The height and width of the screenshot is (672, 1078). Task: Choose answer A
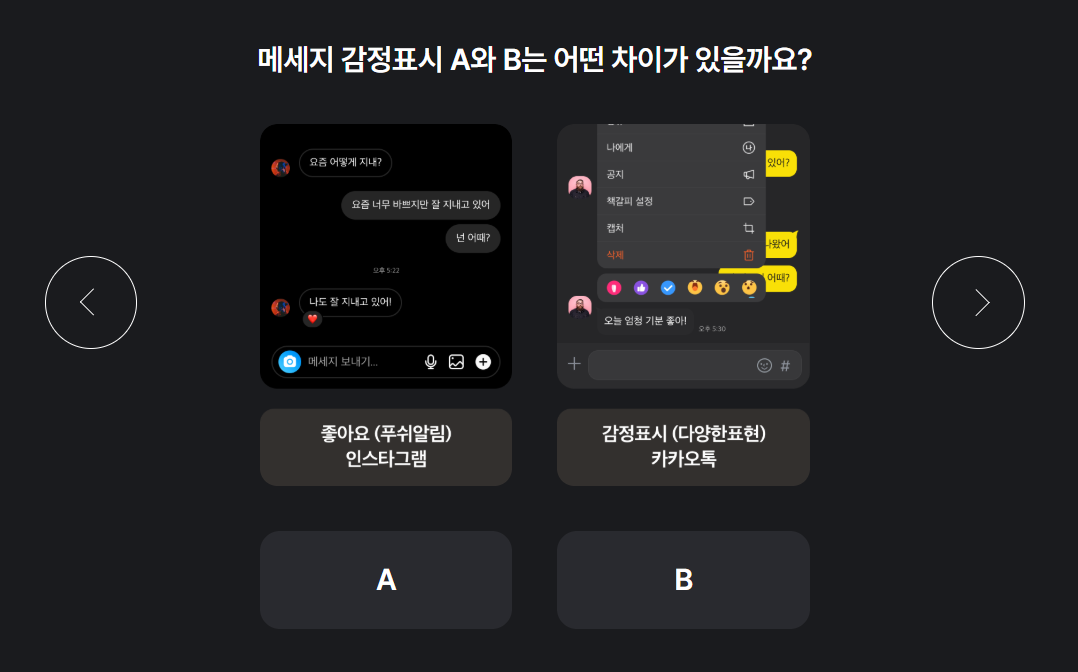pyautogui.click(x=386, y=580)
